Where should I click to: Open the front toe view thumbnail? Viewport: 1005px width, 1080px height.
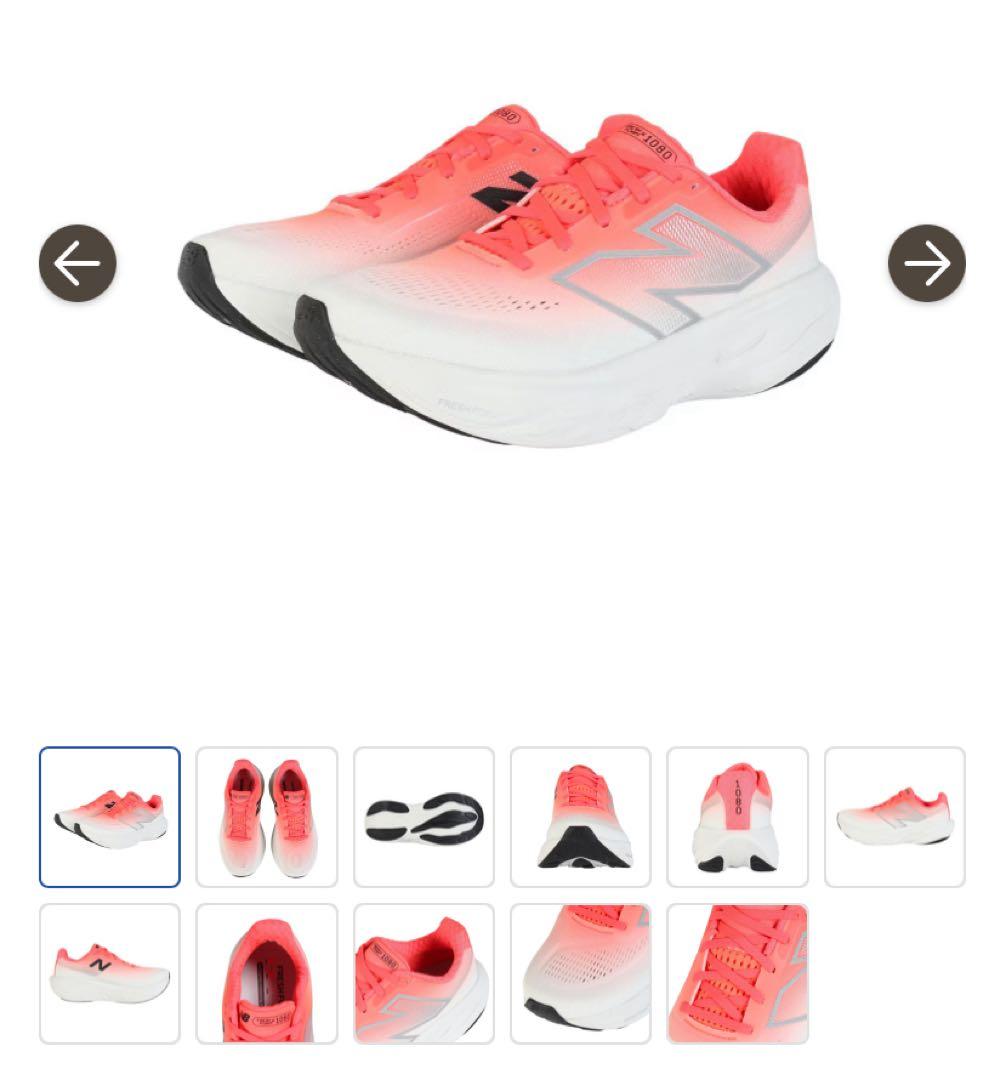coord(581,817)
